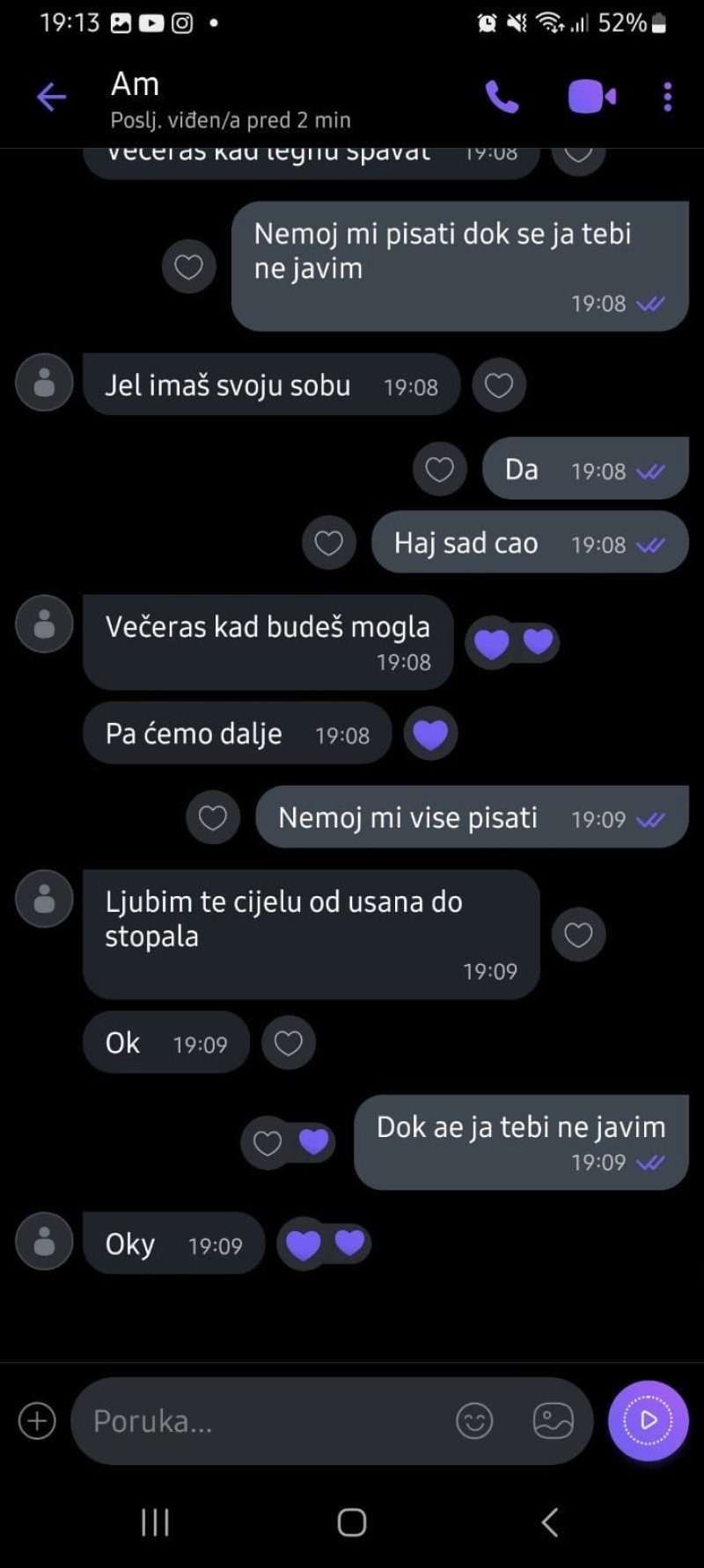
Task: Open the chat overflow menu
Action: (x=668, y=97)
